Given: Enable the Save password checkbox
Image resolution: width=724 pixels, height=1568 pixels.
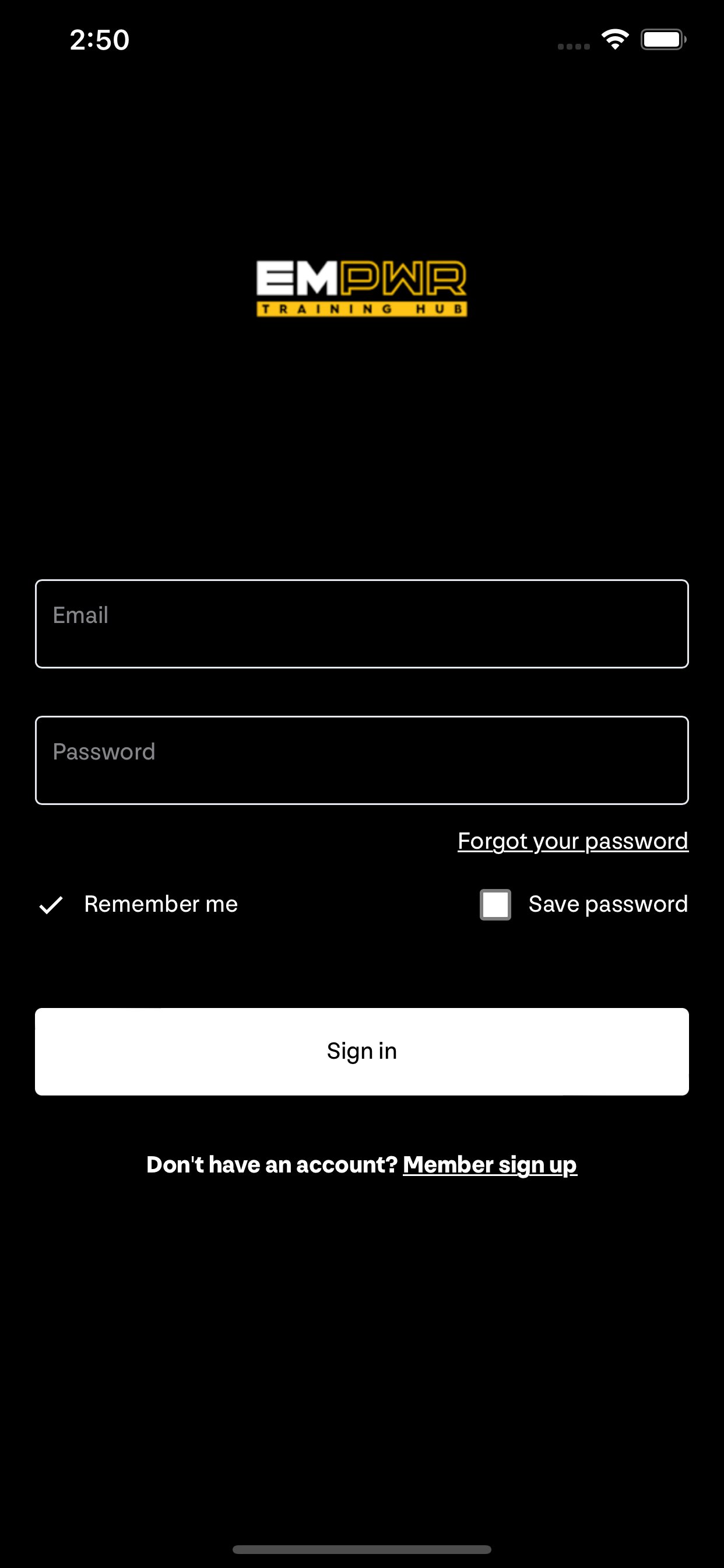Looking at the screenshot, I should [495, 905].
